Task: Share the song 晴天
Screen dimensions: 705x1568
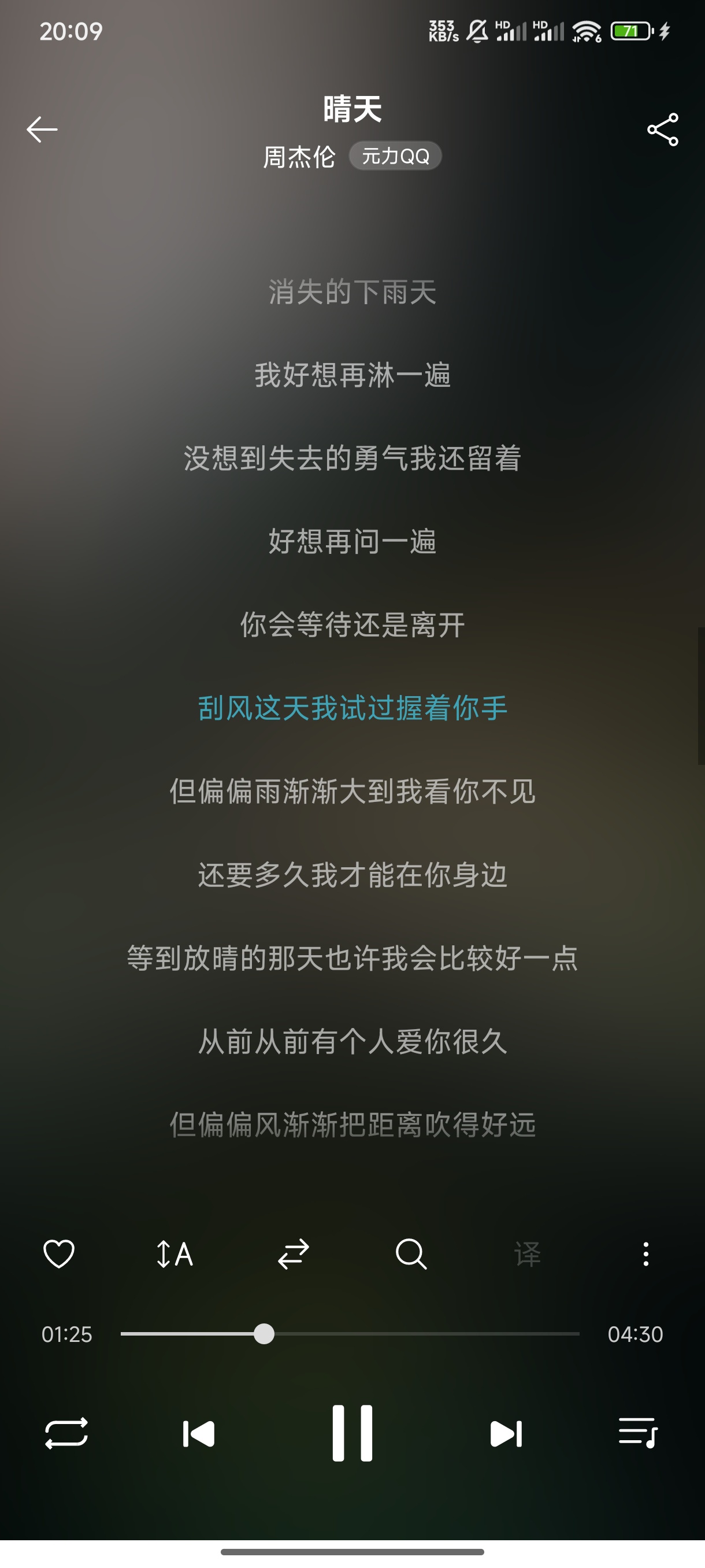Action: (662, 130)
